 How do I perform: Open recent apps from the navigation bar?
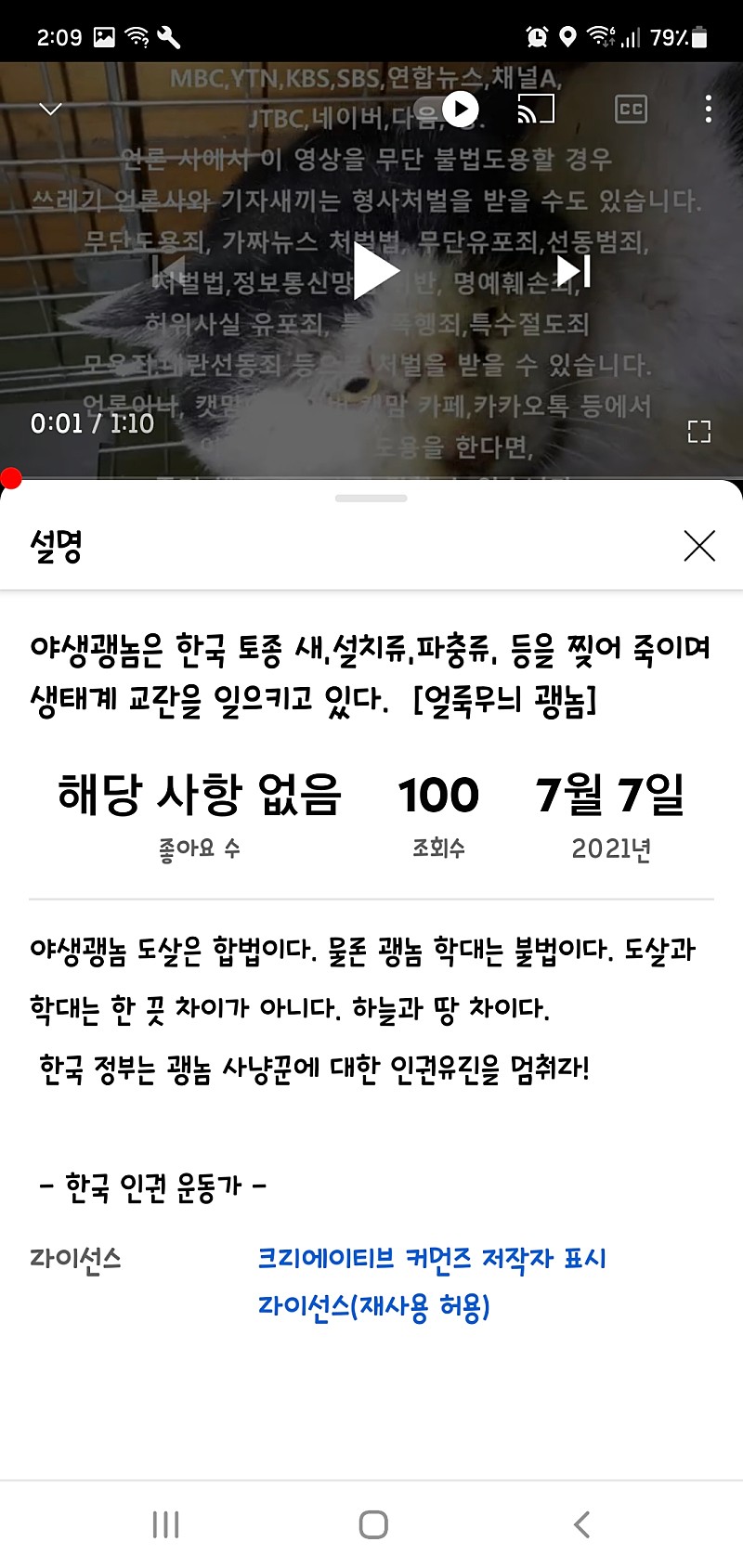click(165, 1524)
